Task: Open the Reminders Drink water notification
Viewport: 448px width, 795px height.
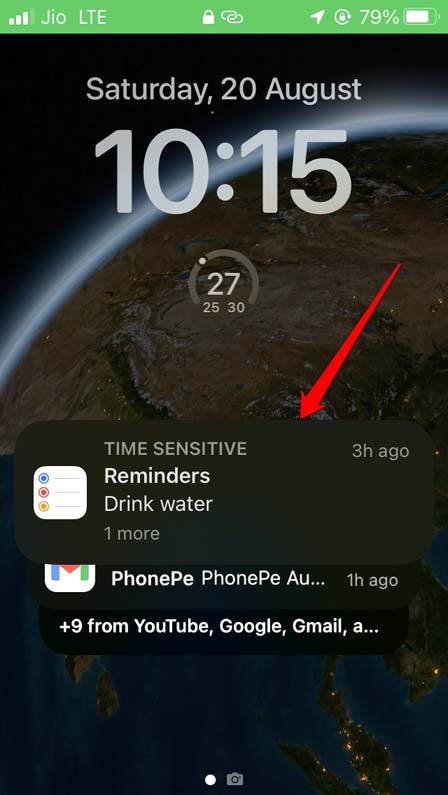Action: (223, 492)
